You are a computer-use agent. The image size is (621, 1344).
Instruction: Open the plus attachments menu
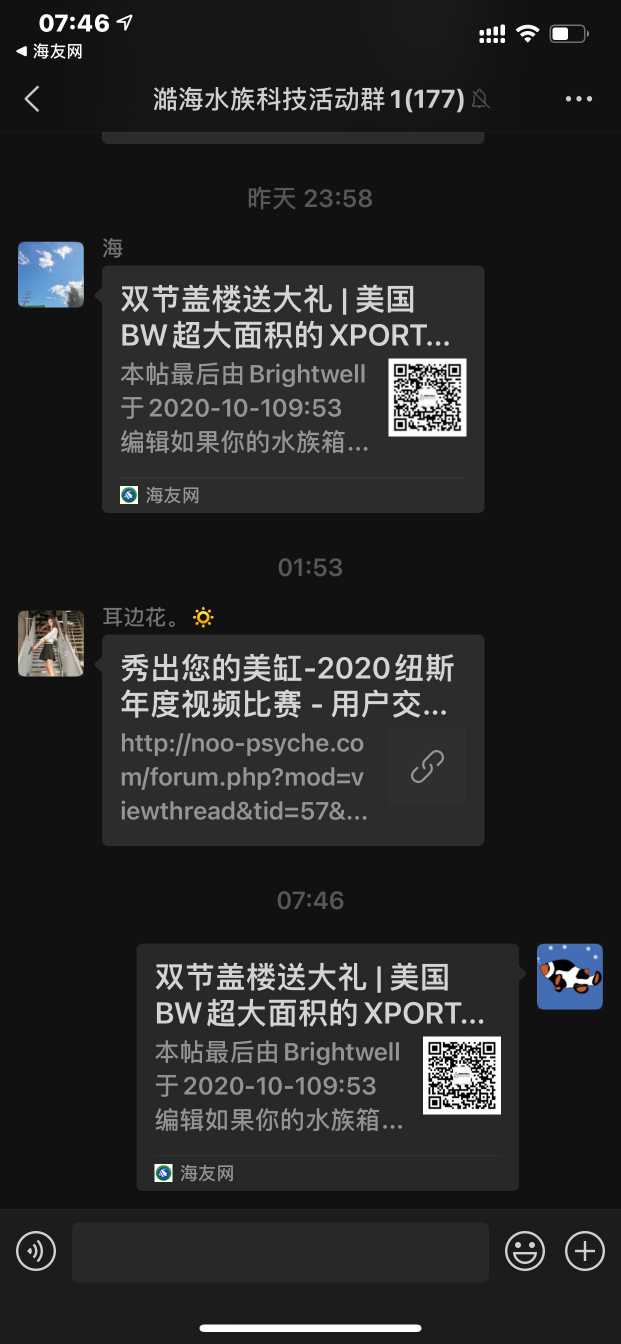coord(585,1251)
